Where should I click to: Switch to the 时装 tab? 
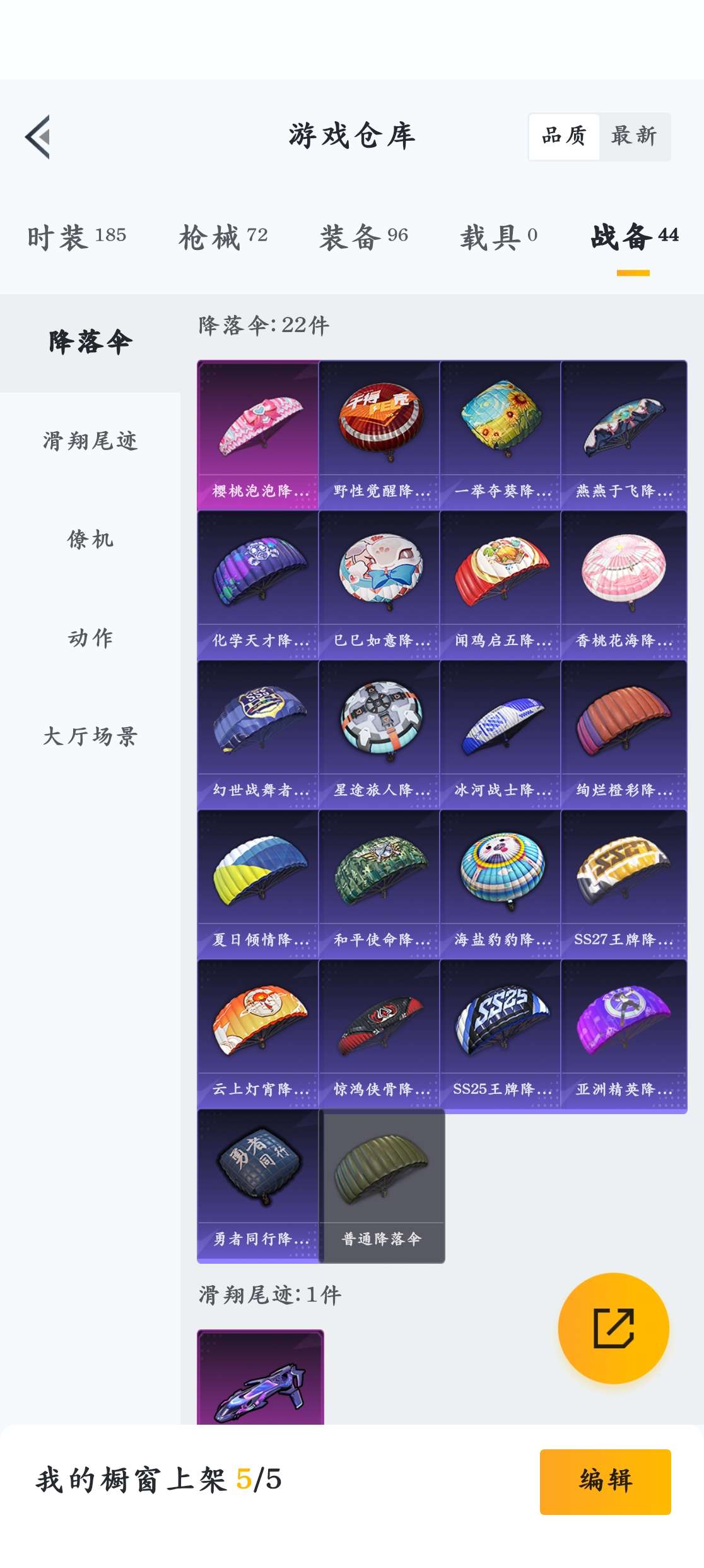point(76,237)
